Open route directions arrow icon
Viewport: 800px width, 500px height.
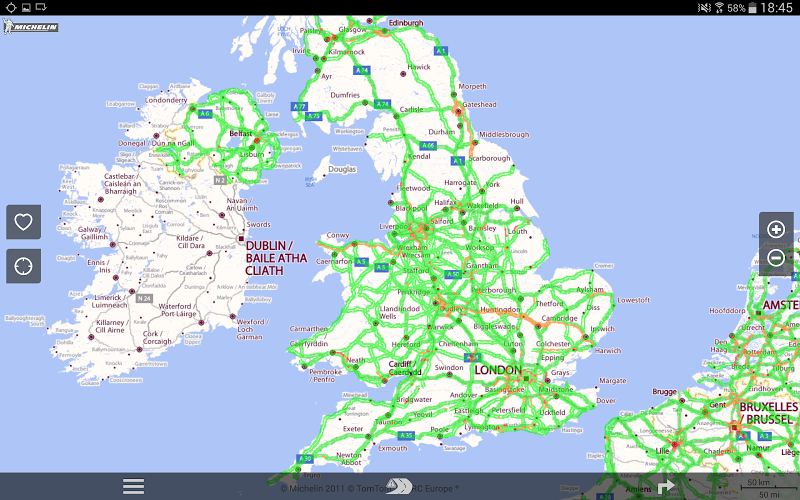click(x=666, y=487)
